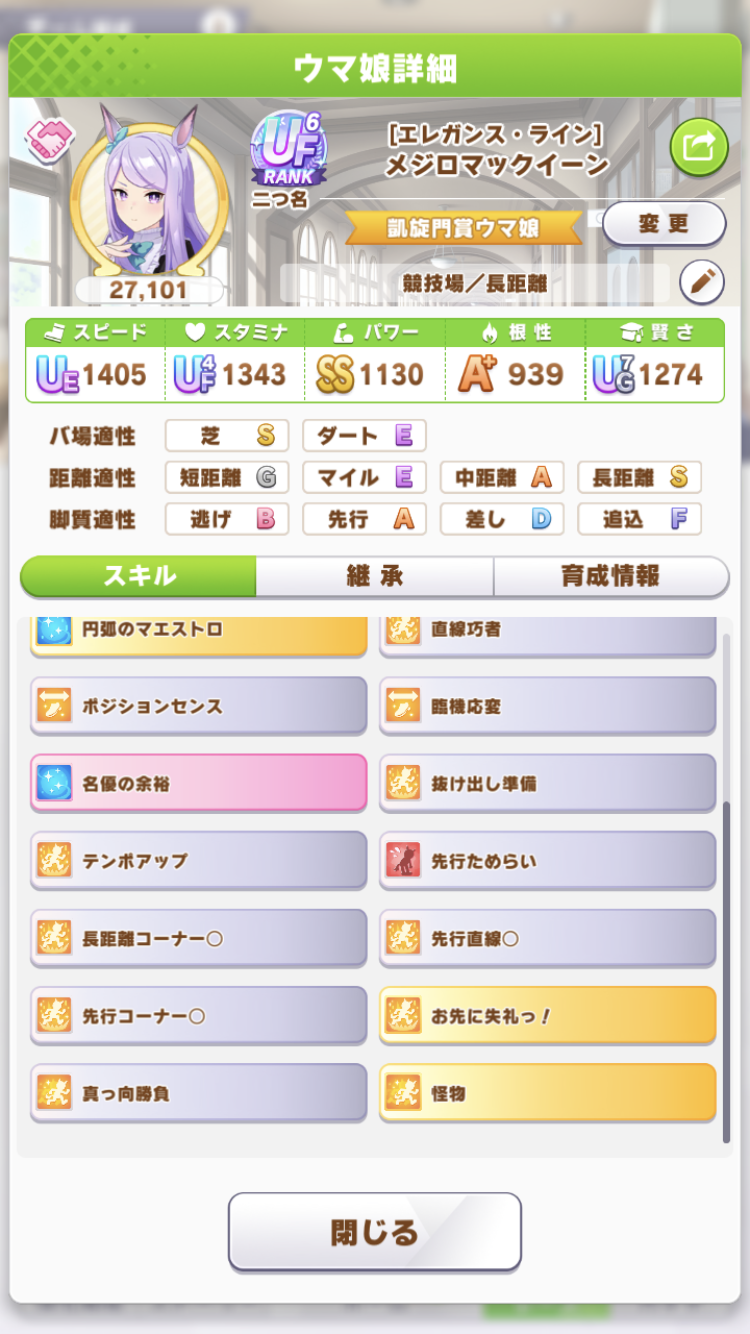Image resolution: width=750 pixels, height=1334 pixels.
Task: Share this Uma Musume's details
Action: [x=698, y=147]
